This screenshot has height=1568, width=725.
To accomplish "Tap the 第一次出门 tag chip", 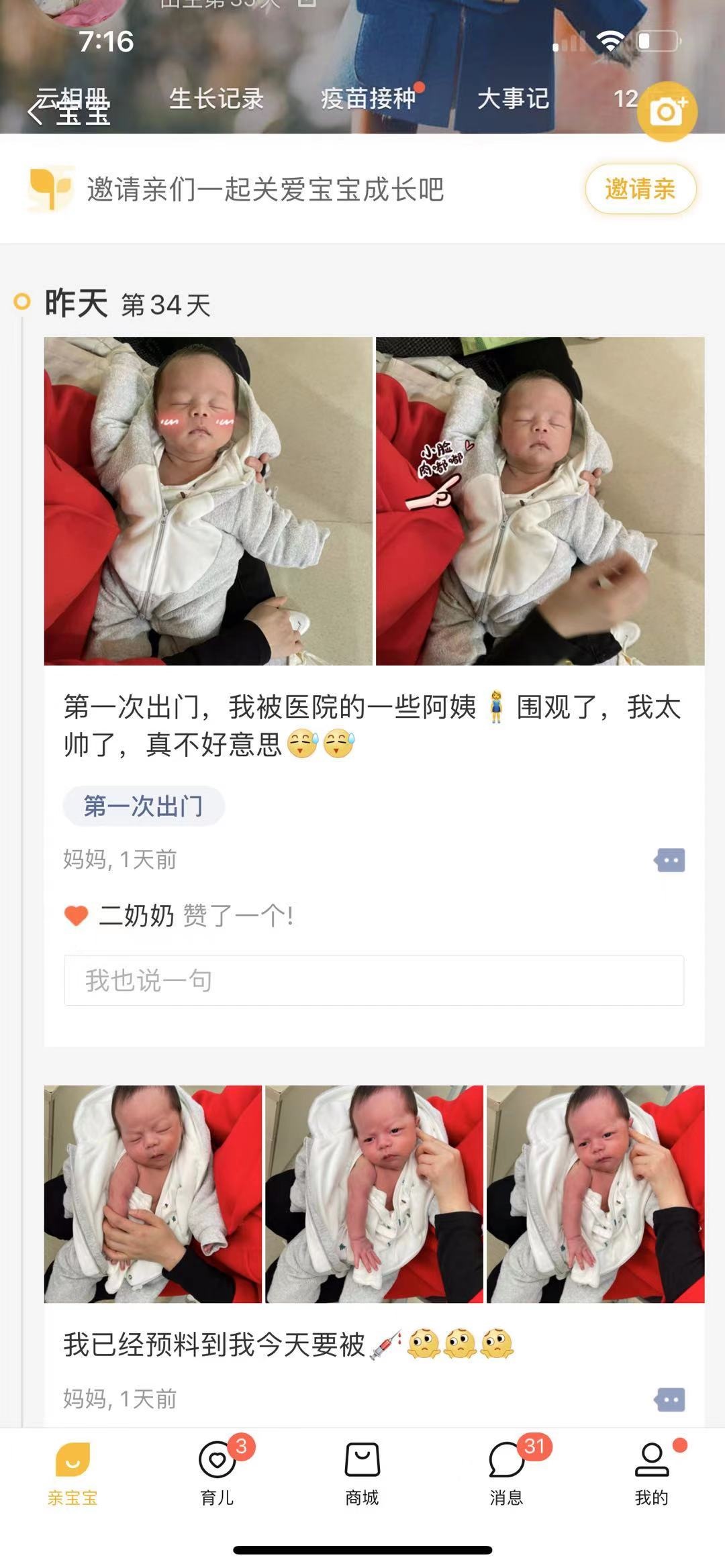I will pyautogui.click(x=144, y=806).
